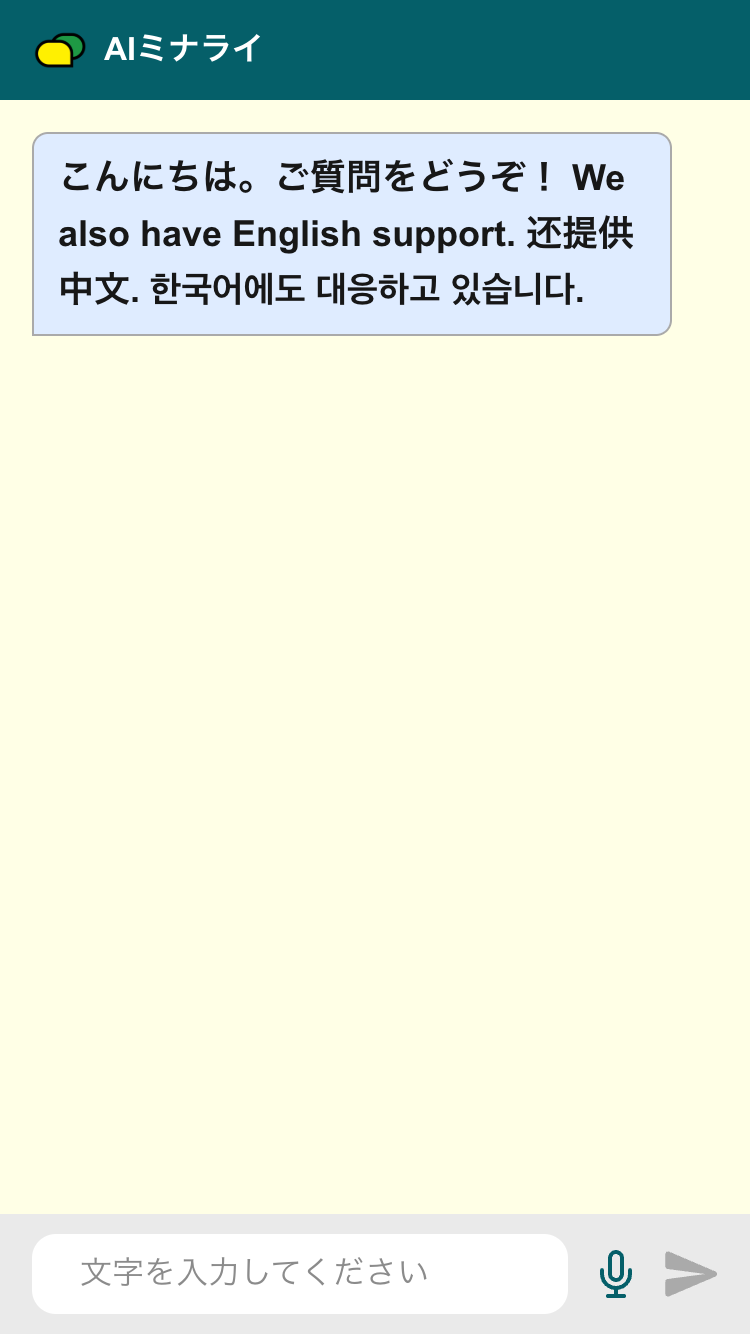Focus the 文字を入力してください text field
The image size is (750, 1334).
(300, 1273)
